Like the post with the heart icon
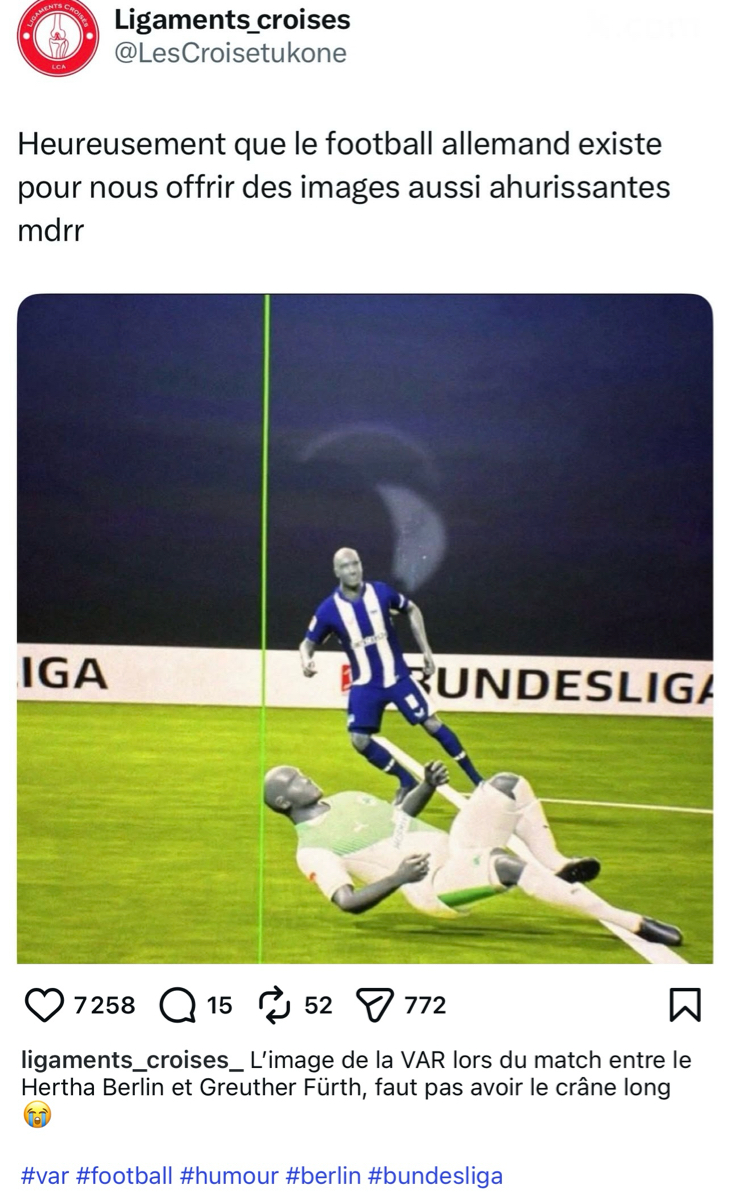Viewport: 730px width, 1200px height. [x=43, y=1005]
